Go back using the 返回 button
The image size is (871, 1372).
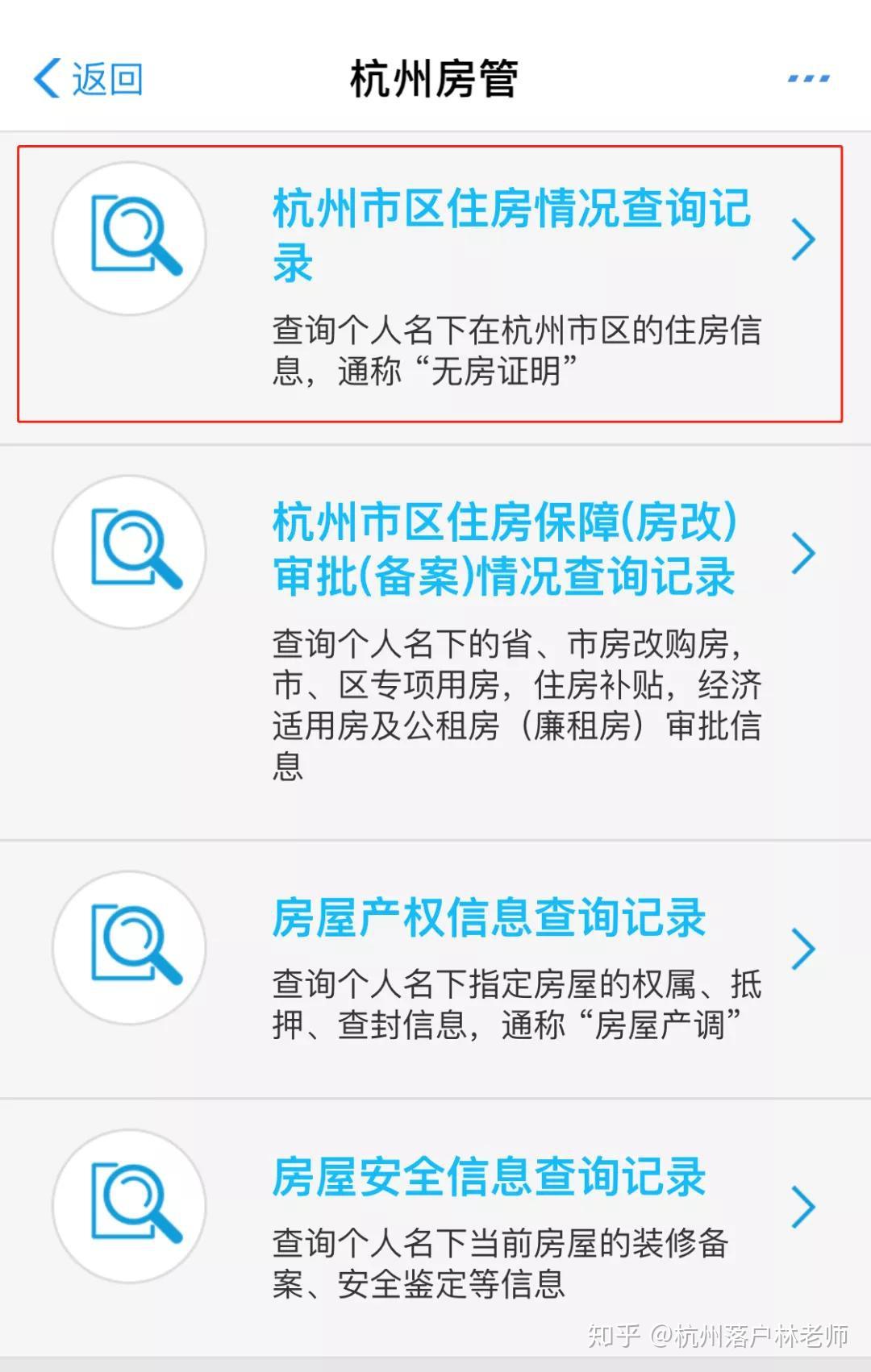tap(89, 79)
